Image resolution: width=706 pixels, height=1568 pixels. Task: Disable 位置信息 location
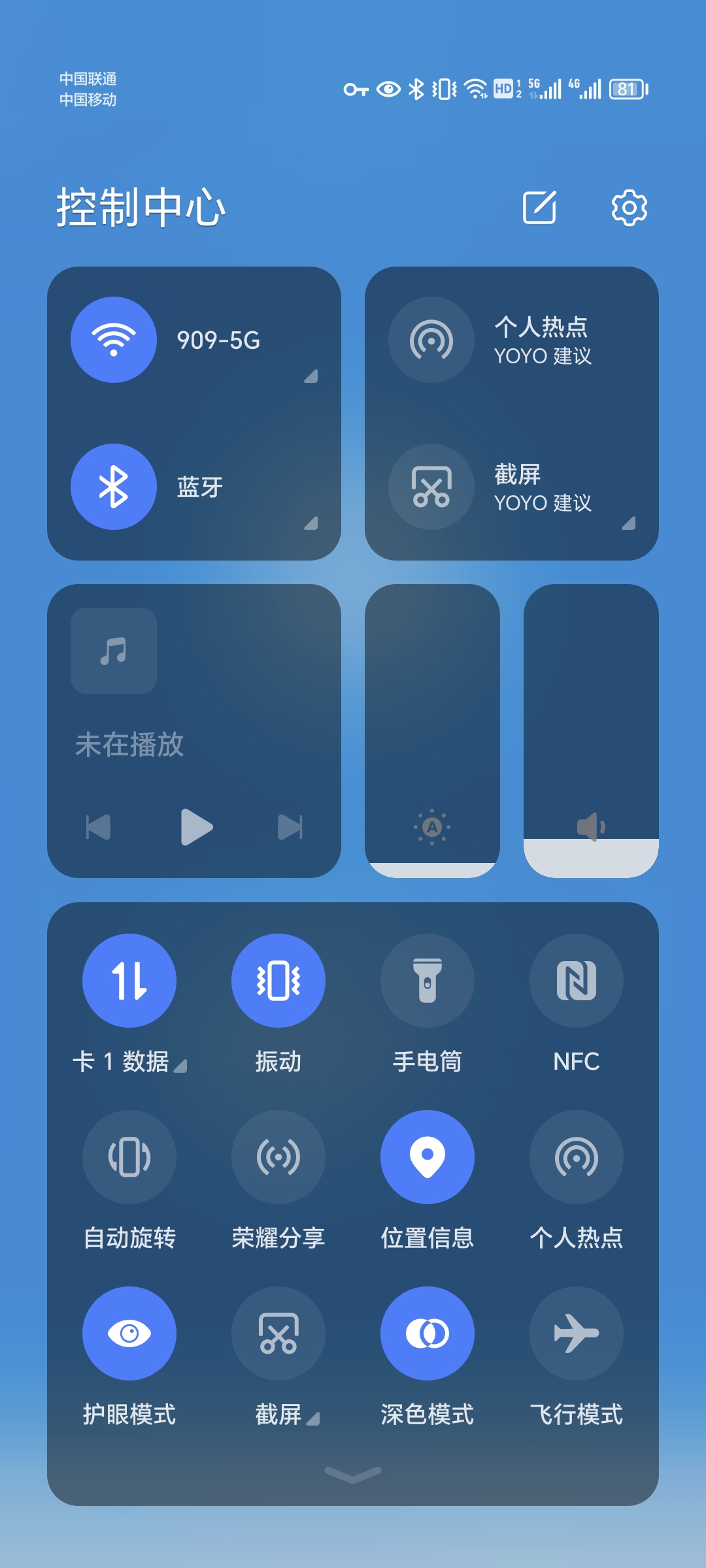point(428,1157)
